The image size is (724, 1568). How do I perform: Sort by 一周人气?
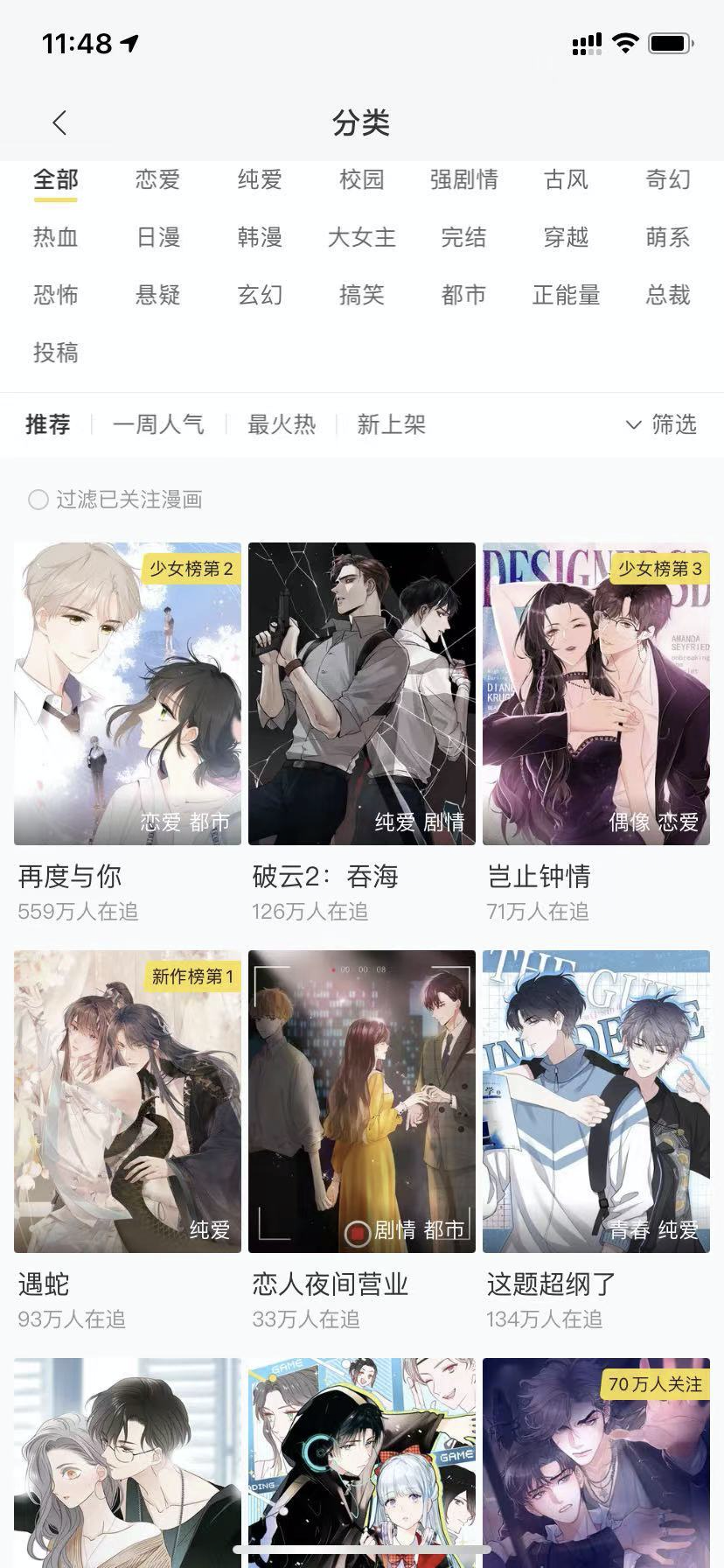(158, 425)
